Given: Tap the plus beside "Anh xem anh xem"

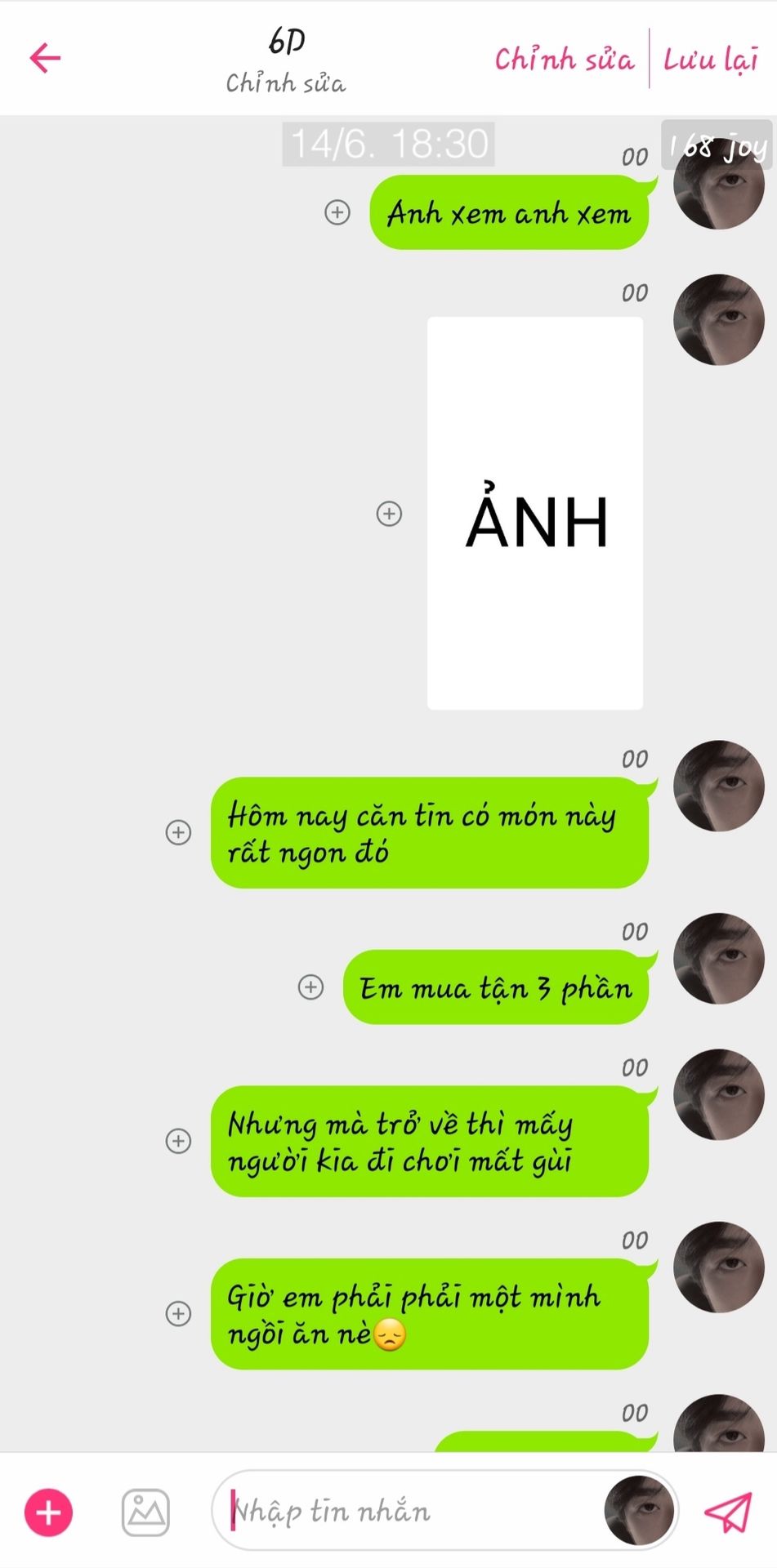Looking at the screenshot, I should (x=337, y=212).
